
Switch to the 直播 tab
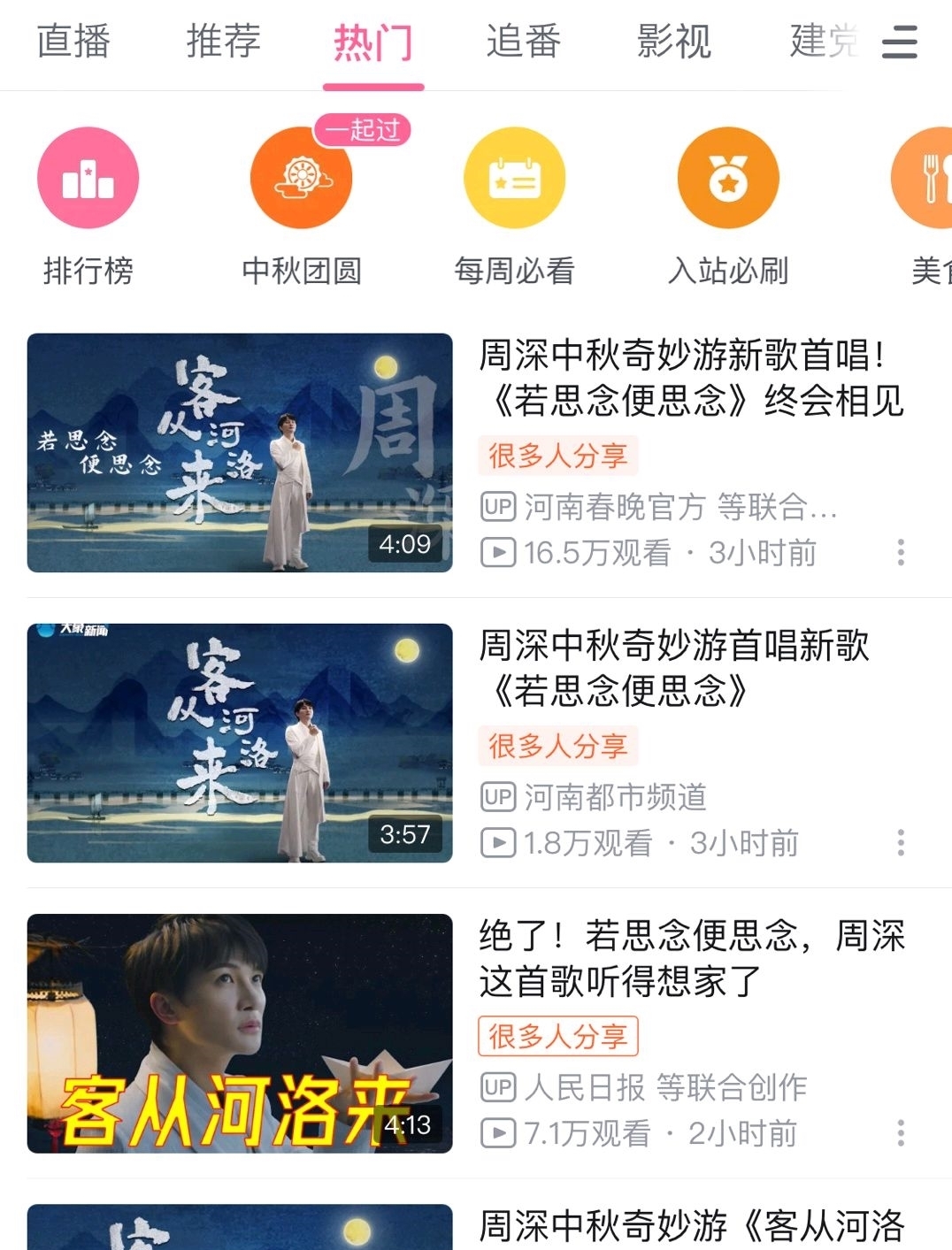[x=71, y=42]
